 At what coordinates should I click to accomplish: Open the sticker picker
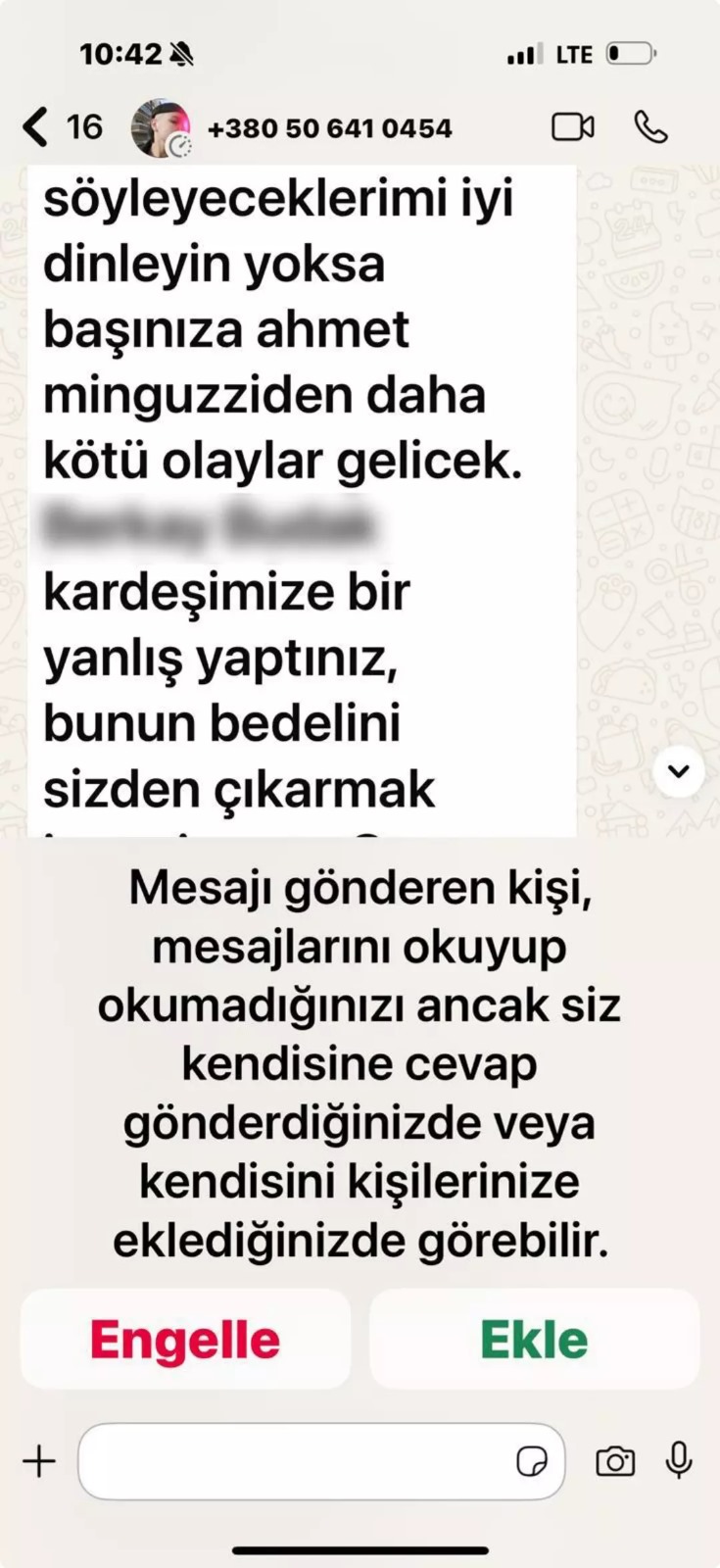(x=532, y=1461)
